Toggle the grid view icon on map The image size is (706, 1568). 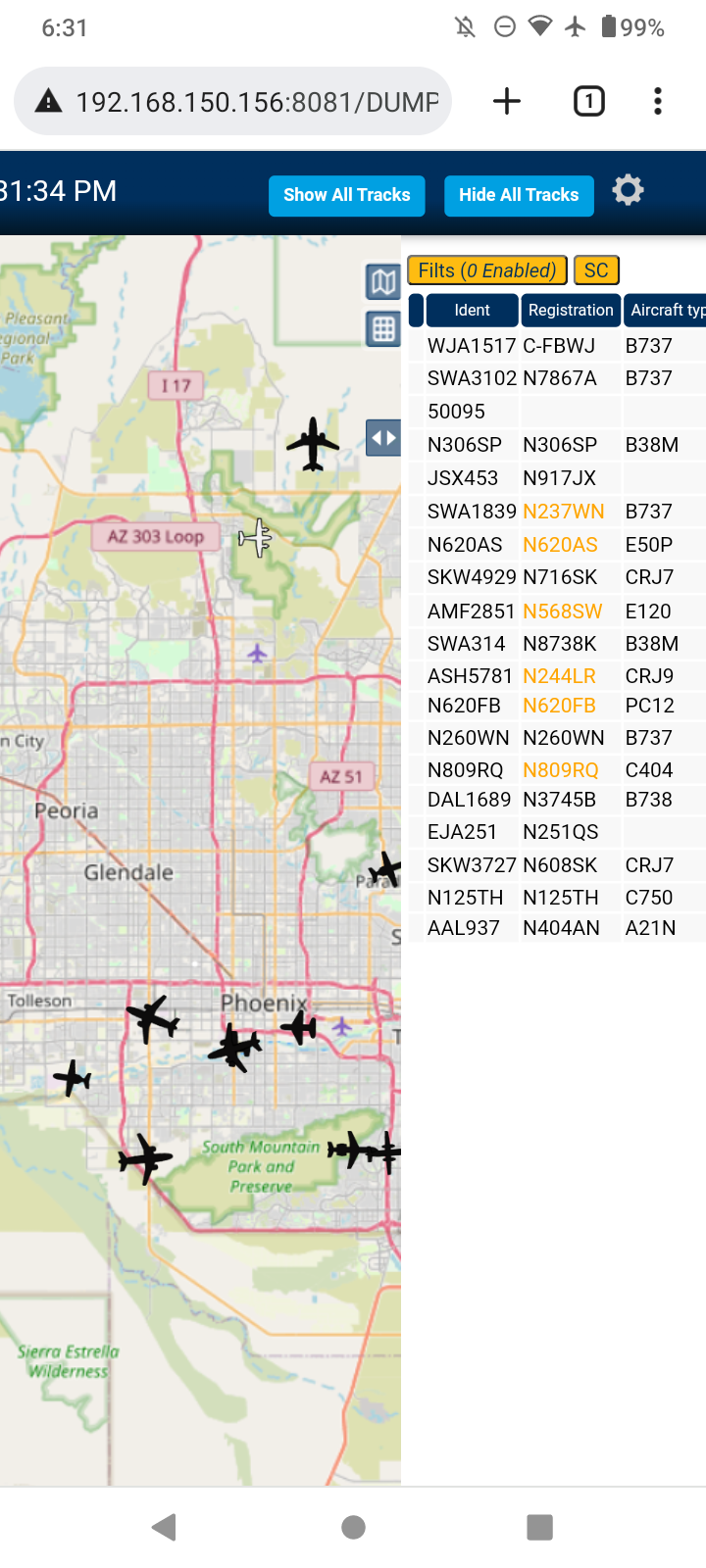click(x=383, y=329)
